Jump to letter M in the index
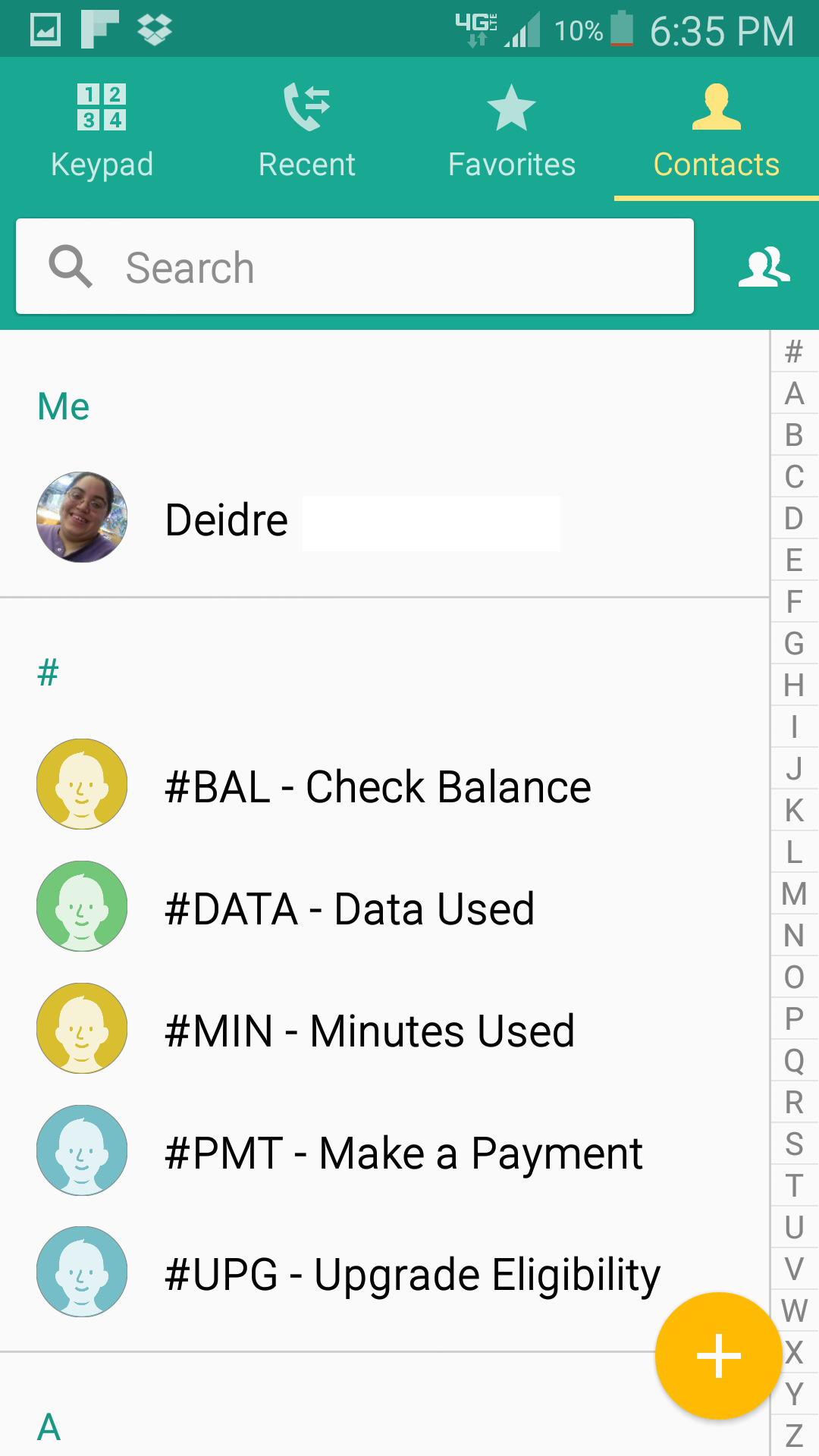819x1456 pixels. (794, 893)
